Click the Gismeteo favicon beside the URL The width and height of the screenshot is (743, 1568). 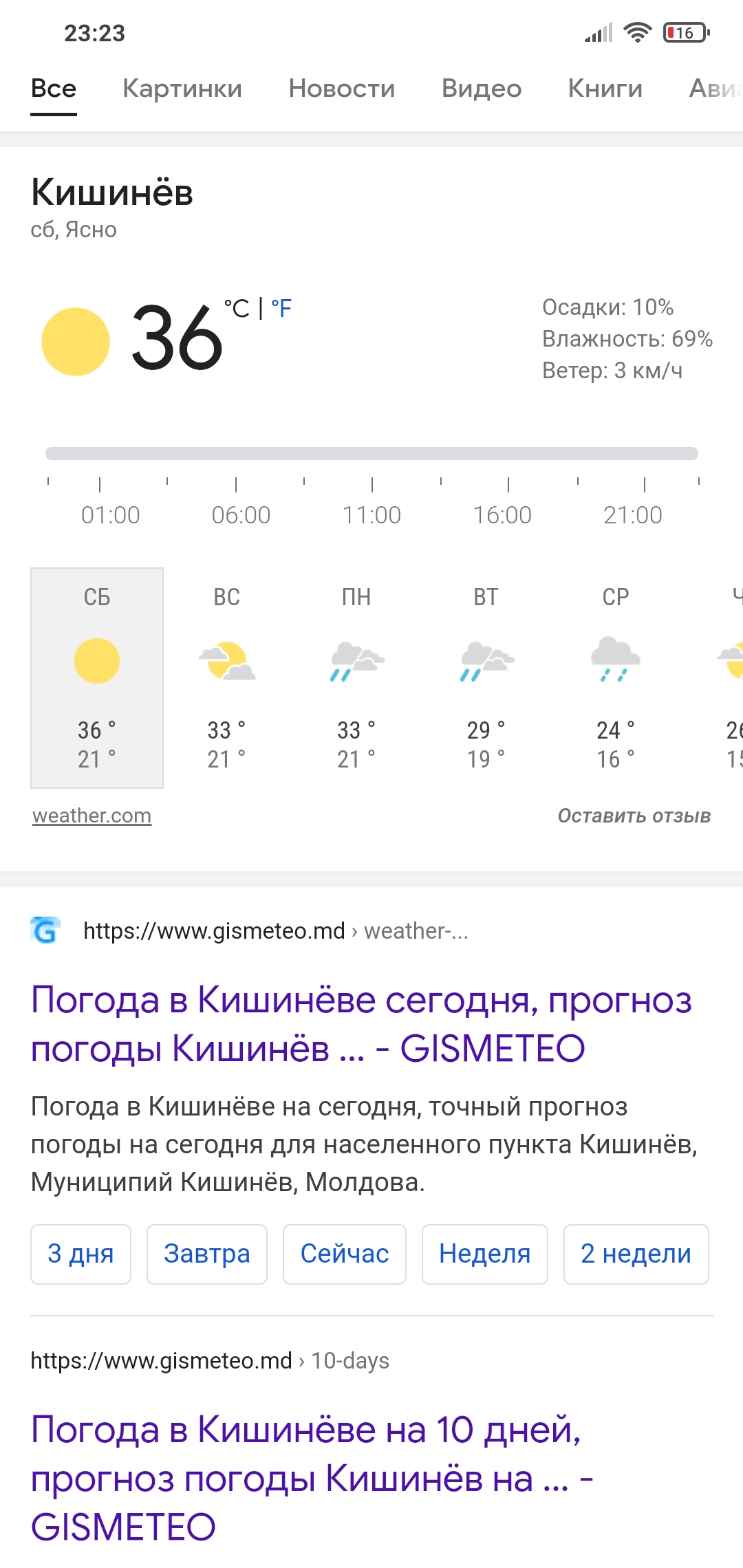tap(45, 930)
